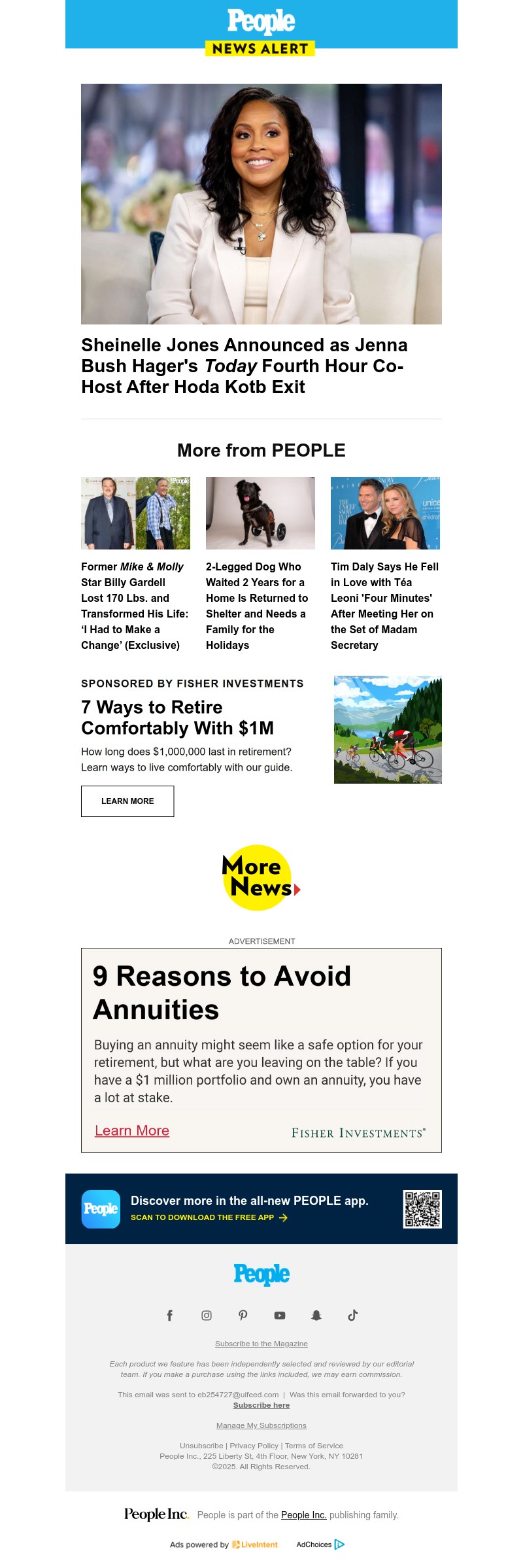Open the Sheinelle Jones headline article
The width and height of the screenshot is (523, 1568).
coord(244,366)
